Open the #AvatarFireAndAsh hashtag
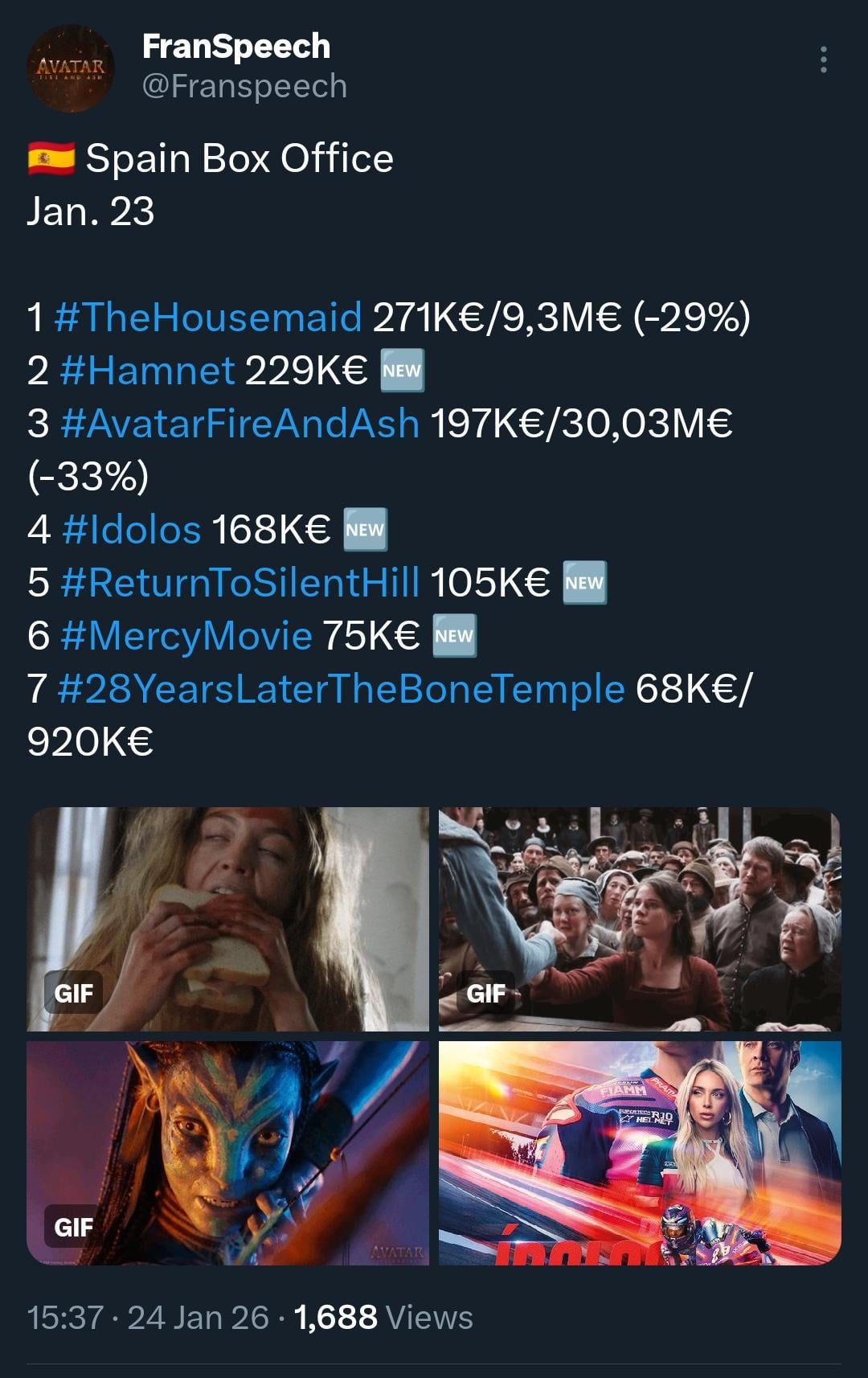This screenshot has width=868, height=1378. tap(240, 423)
